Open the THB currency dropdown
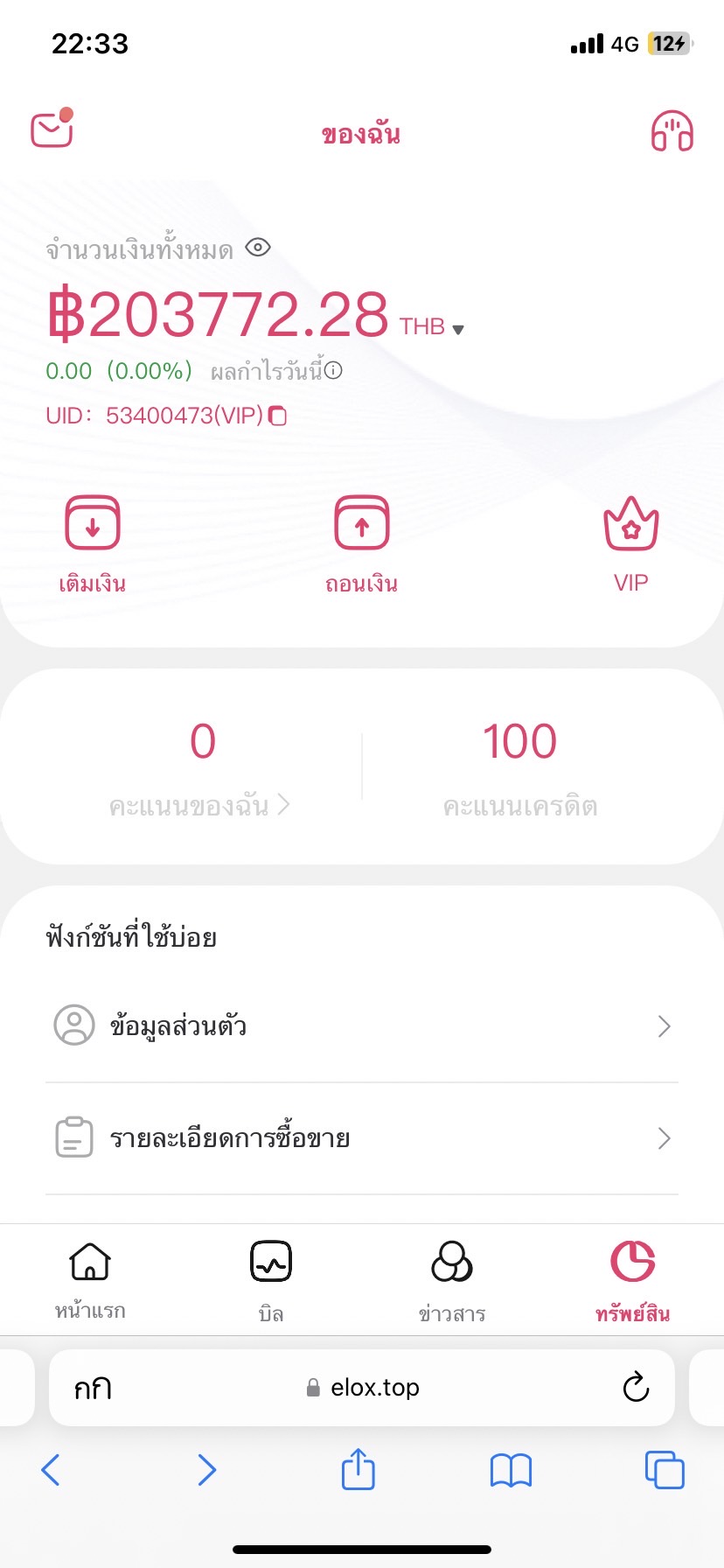This screenshot has height=1568, width=724. coord(432,326)
